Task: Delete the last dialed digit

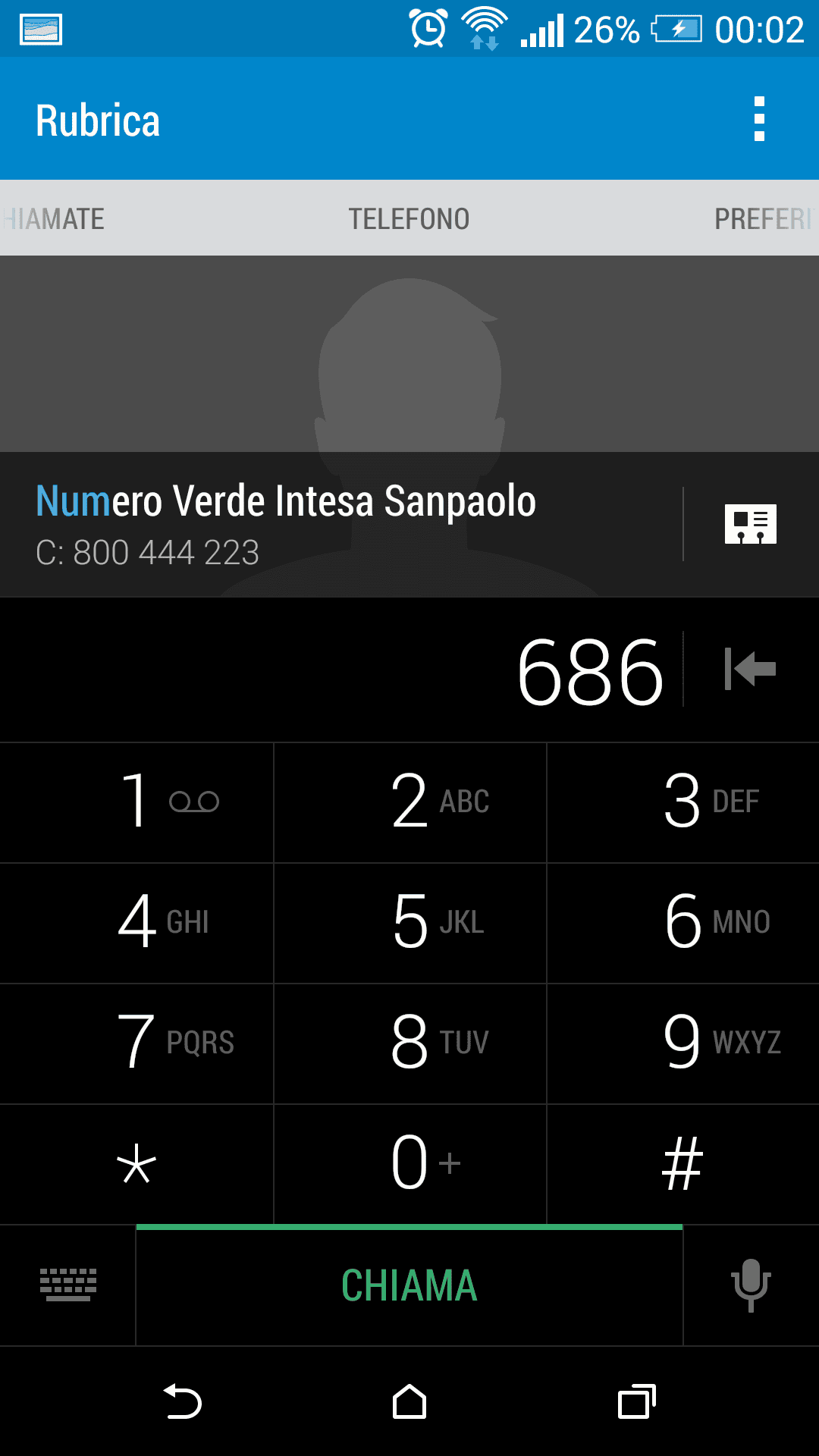Action: tap(750, 669)
